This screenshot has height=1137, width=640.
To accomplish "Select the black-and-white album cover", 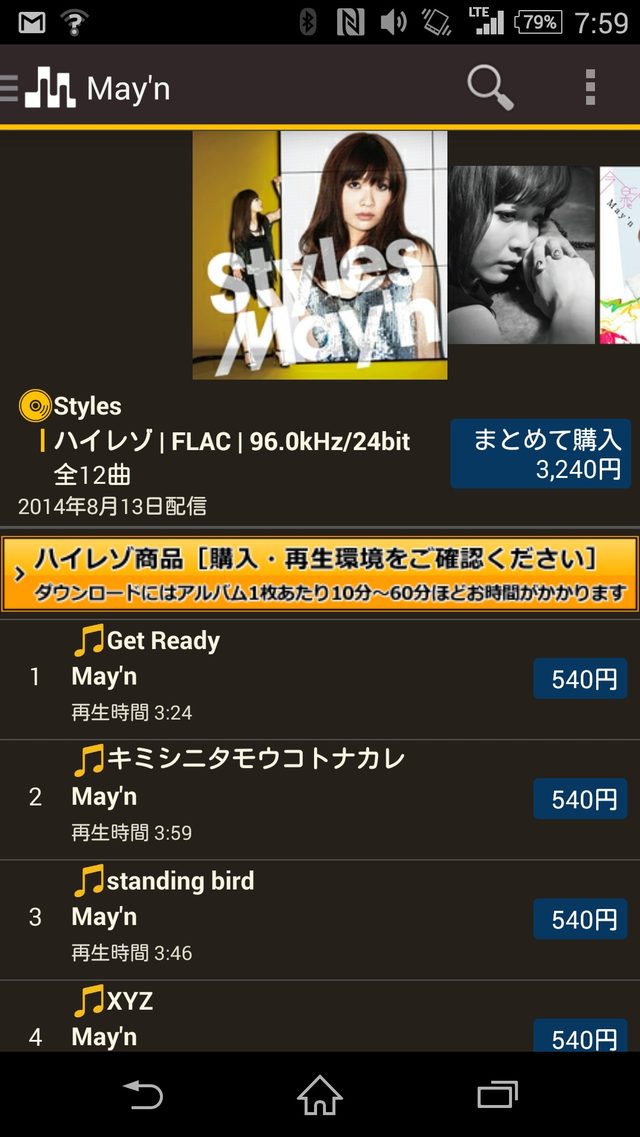I will point(521,255).
